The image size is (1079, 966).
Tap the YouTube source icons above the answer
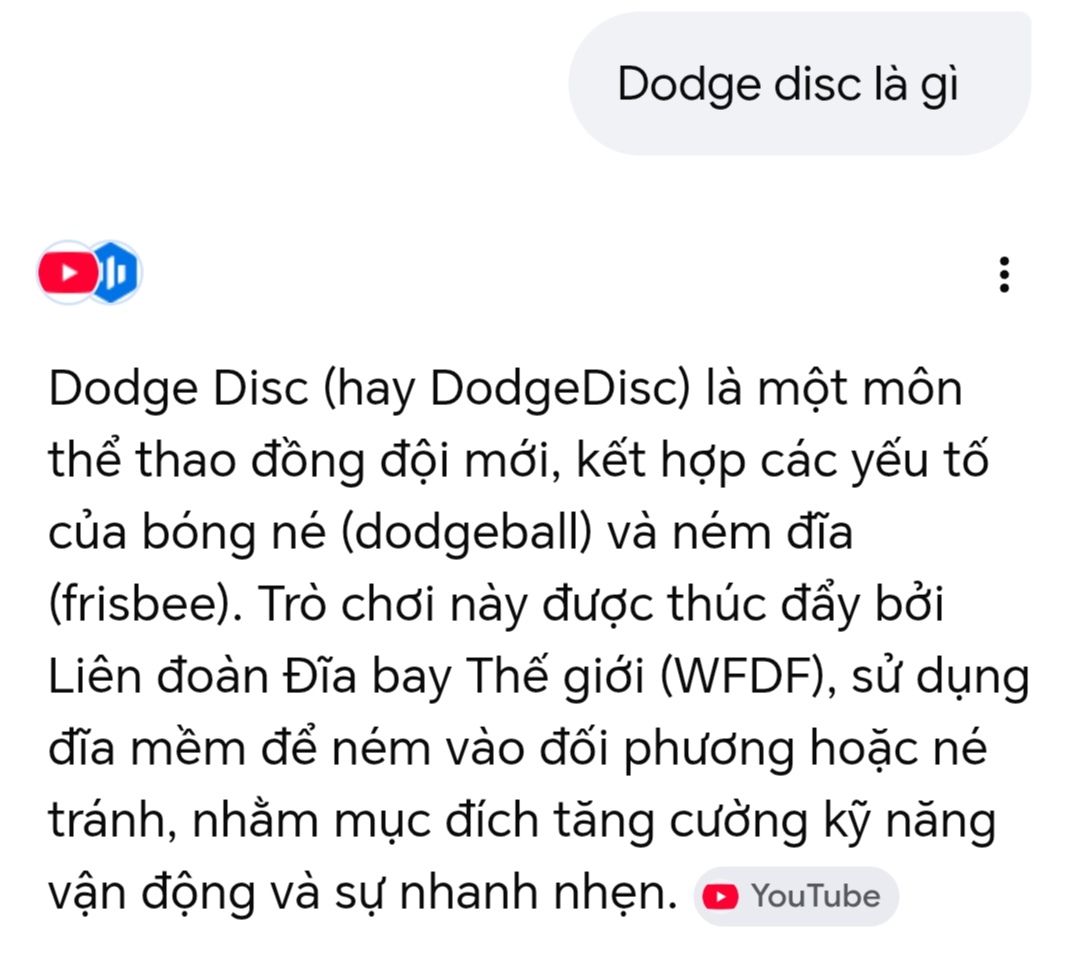[88, 272]
